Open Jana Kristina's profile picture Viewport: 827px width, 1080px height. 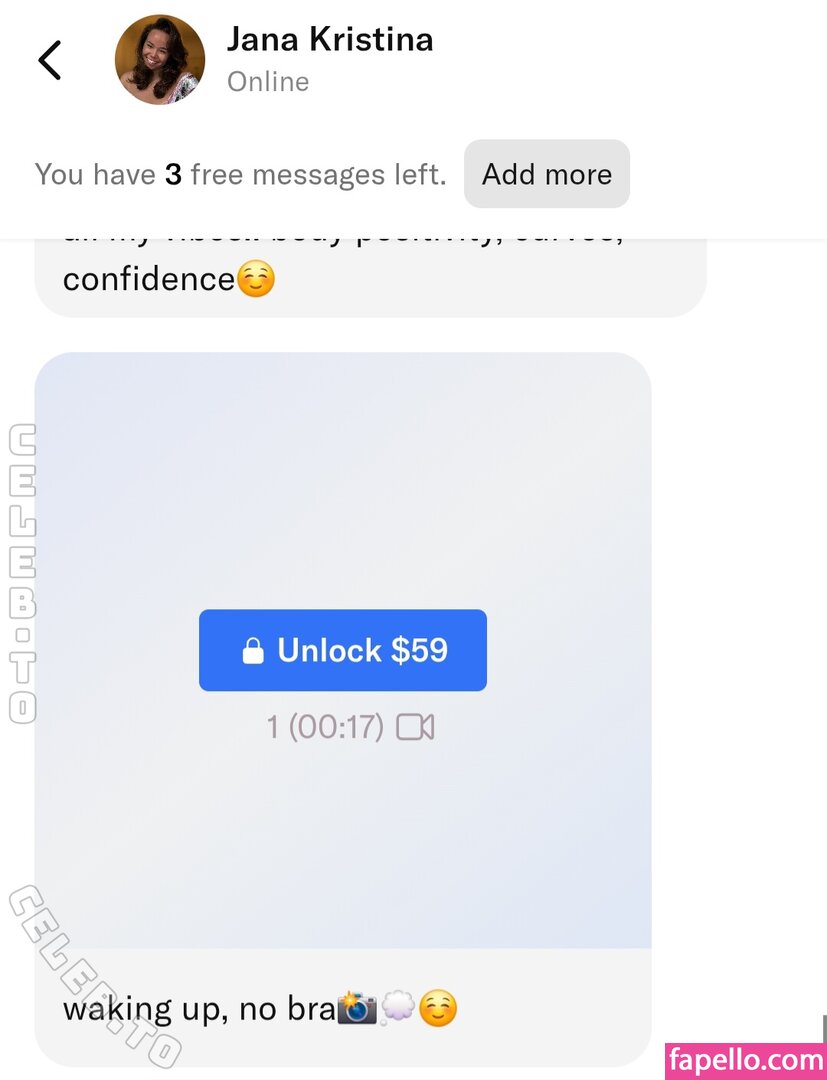(160, 60)
